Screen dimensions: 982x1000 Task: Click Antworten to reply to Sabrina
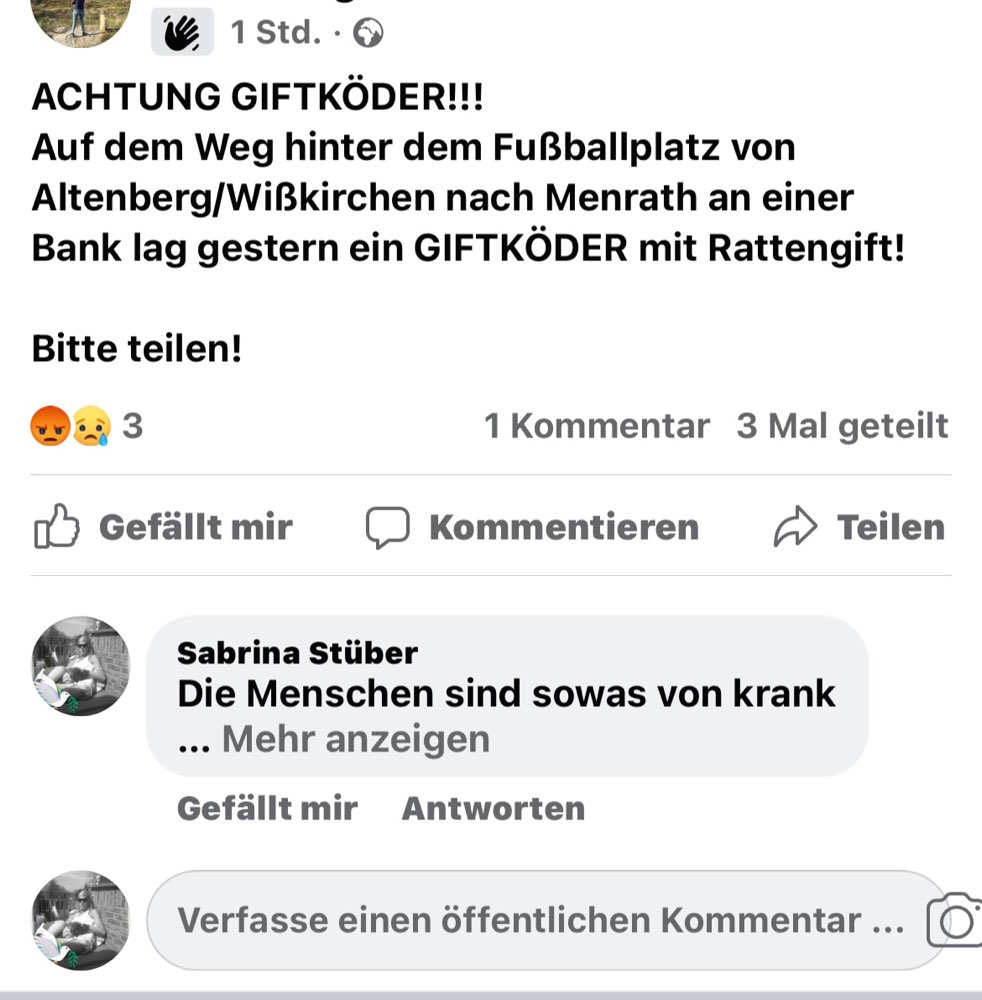(492, 807)
